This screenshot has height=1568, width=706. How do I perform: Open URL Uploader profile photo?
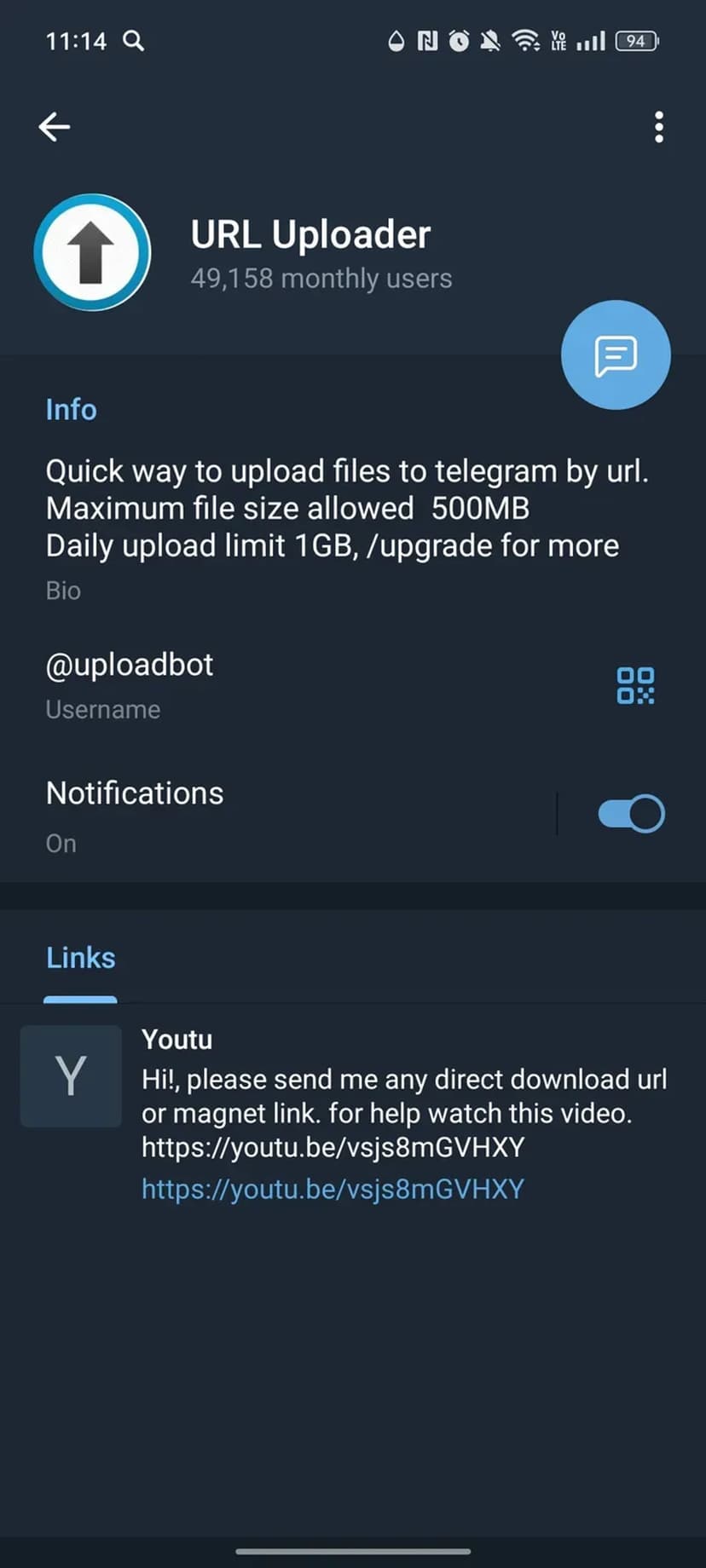(x=92, y=252)
